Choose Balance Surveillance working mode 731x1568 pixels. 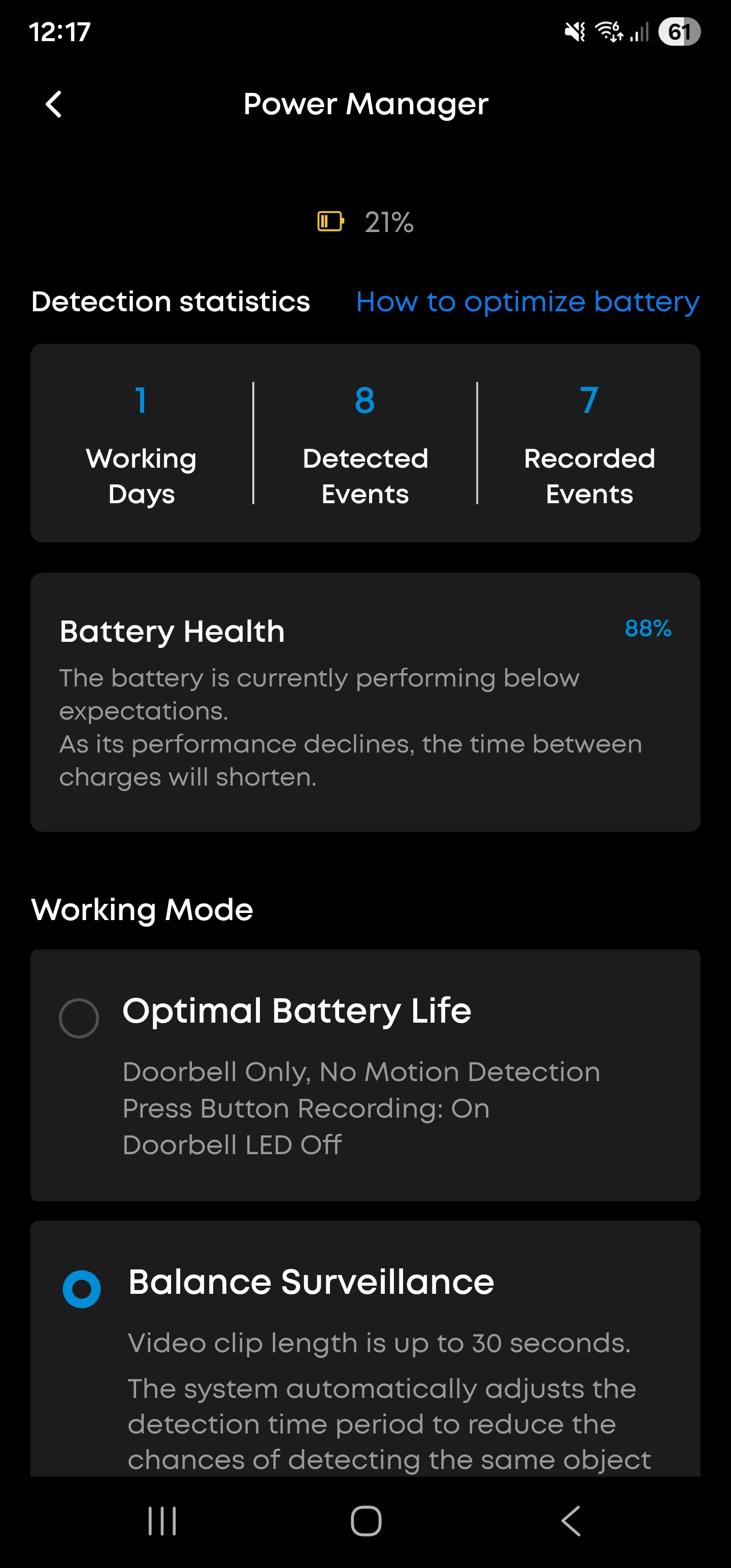tap(82, 1289)
